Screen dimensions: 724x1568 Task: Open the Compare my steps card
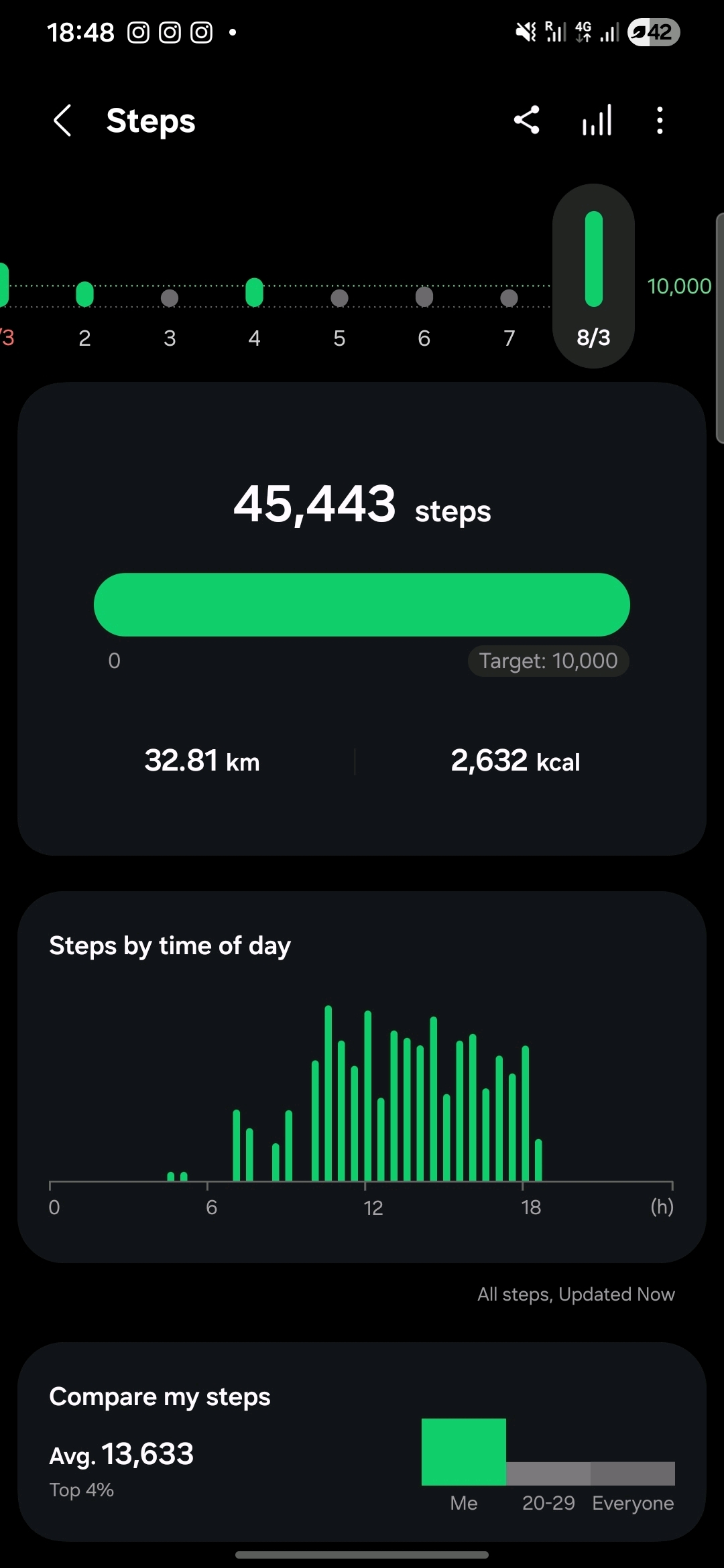[362, 1441]
